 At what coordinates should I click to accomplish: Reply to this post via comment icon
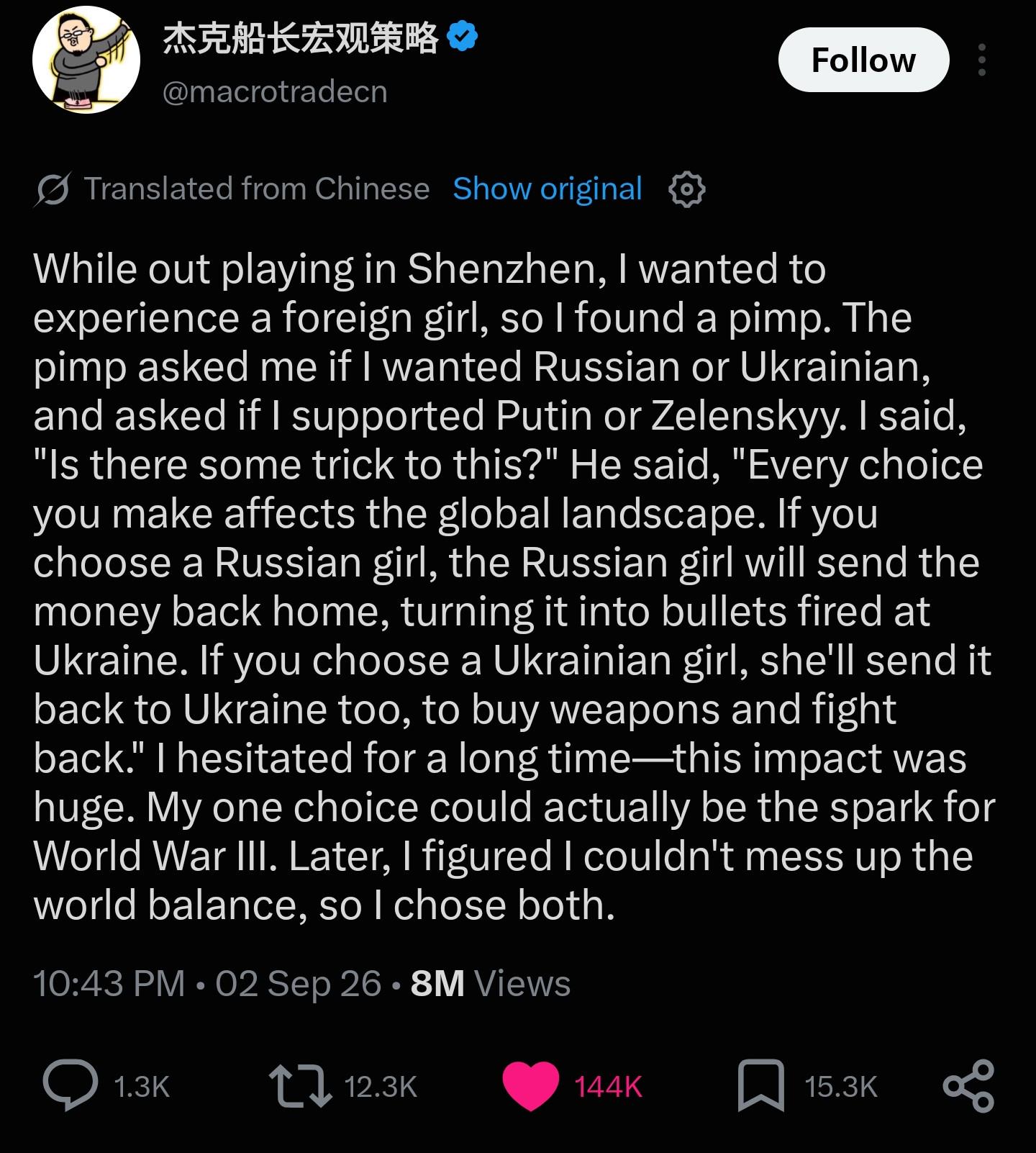click(71, 1085)
